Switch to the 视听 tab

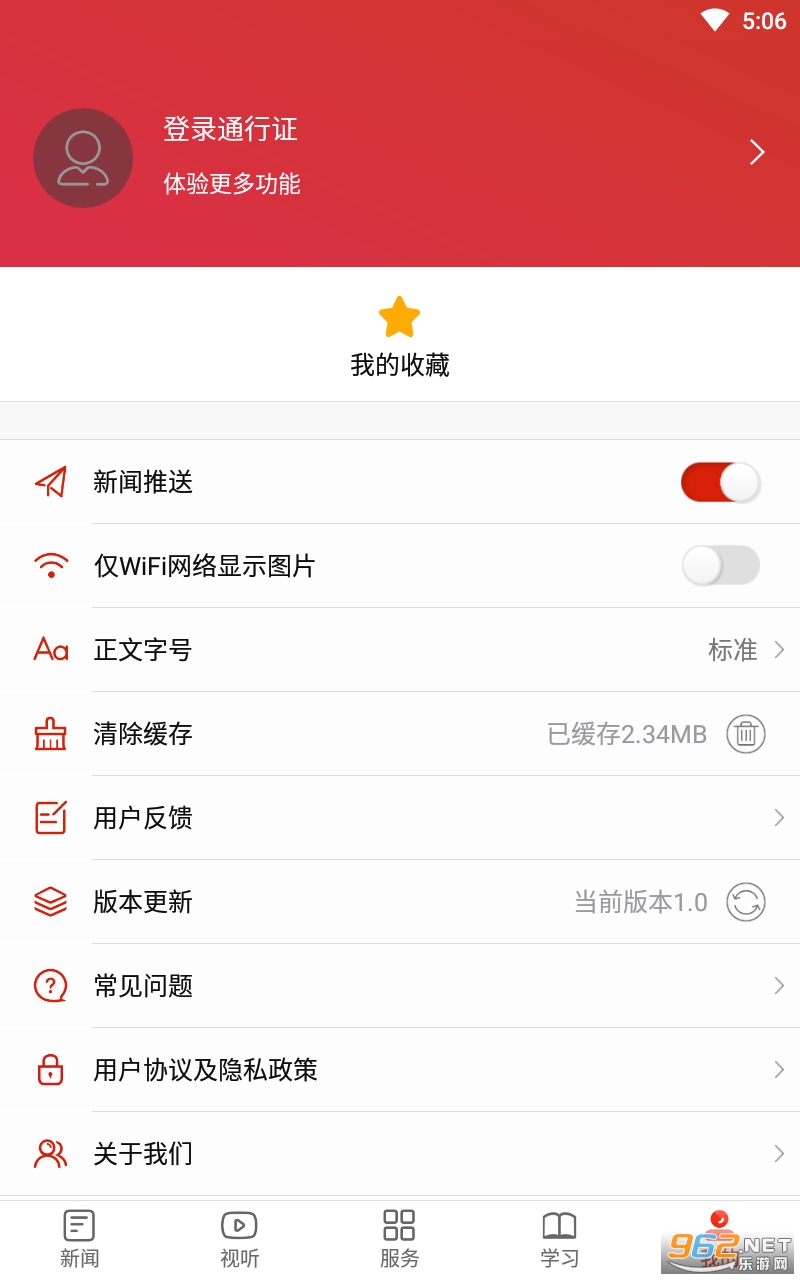(239, 1238)
